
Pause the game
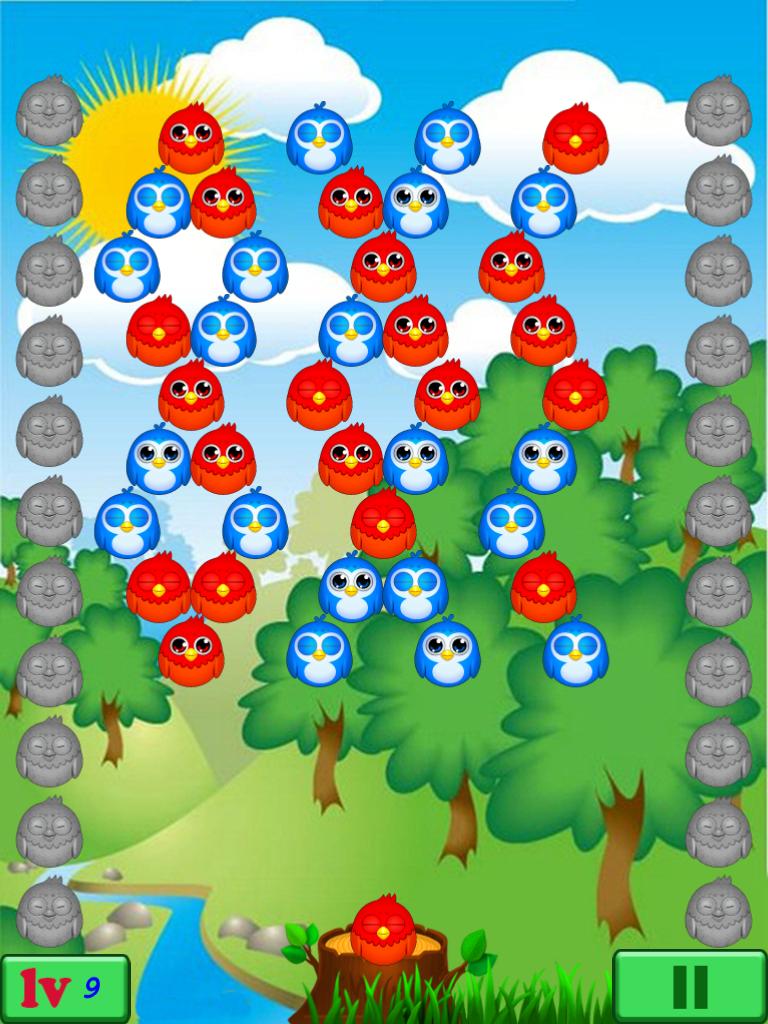689,986
